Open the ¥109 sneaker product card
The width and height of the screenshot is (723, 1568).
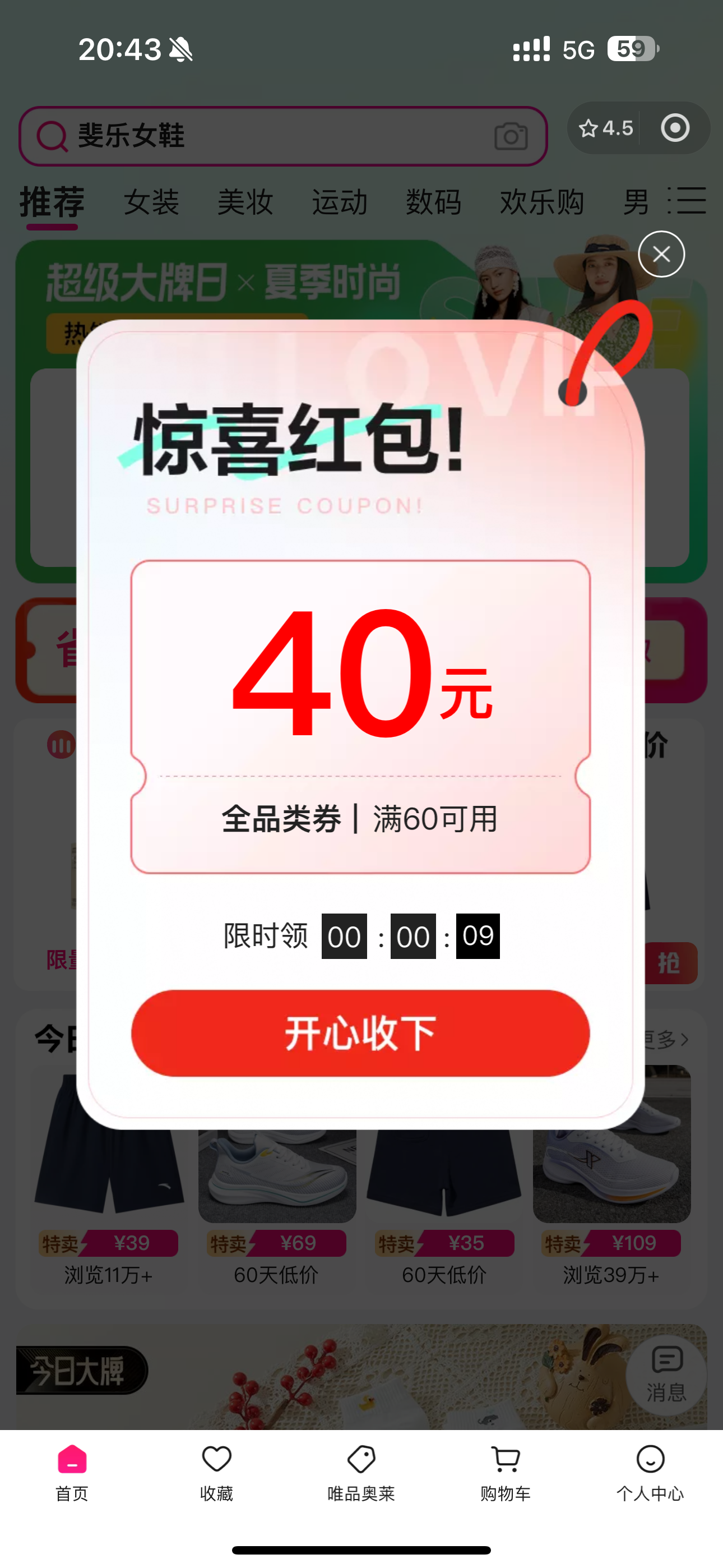click(x=611, y=1193)
